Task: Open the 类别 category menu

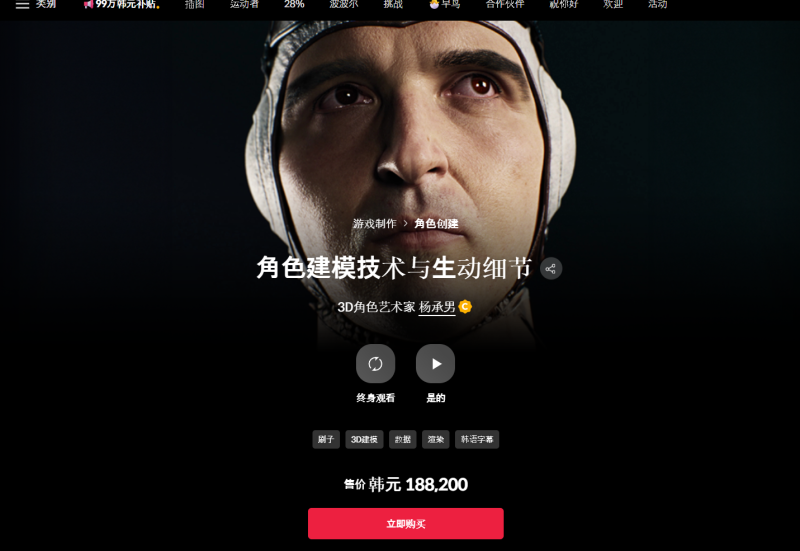Action: click(35, 4)
